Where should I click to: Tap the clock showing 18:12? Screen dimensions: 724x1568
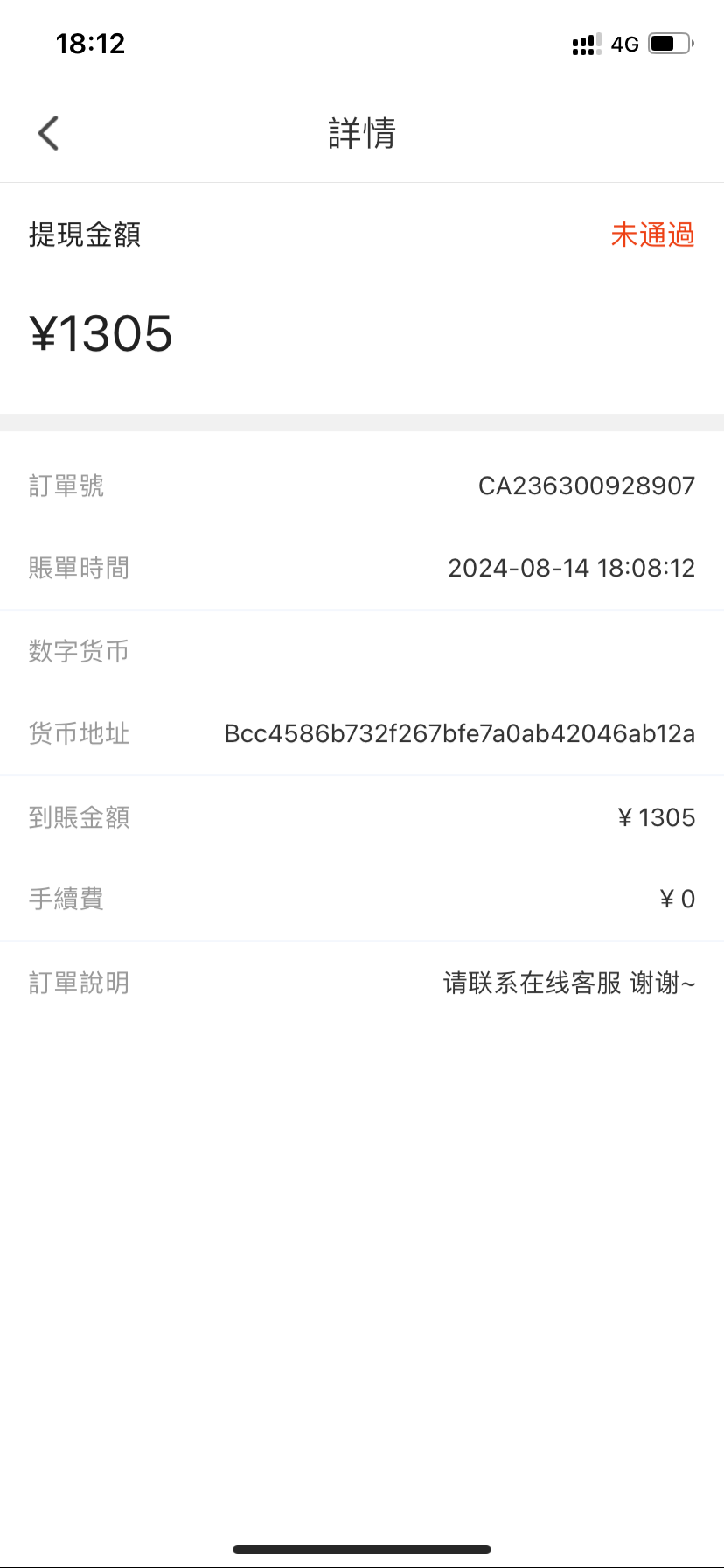coord(90,44)
